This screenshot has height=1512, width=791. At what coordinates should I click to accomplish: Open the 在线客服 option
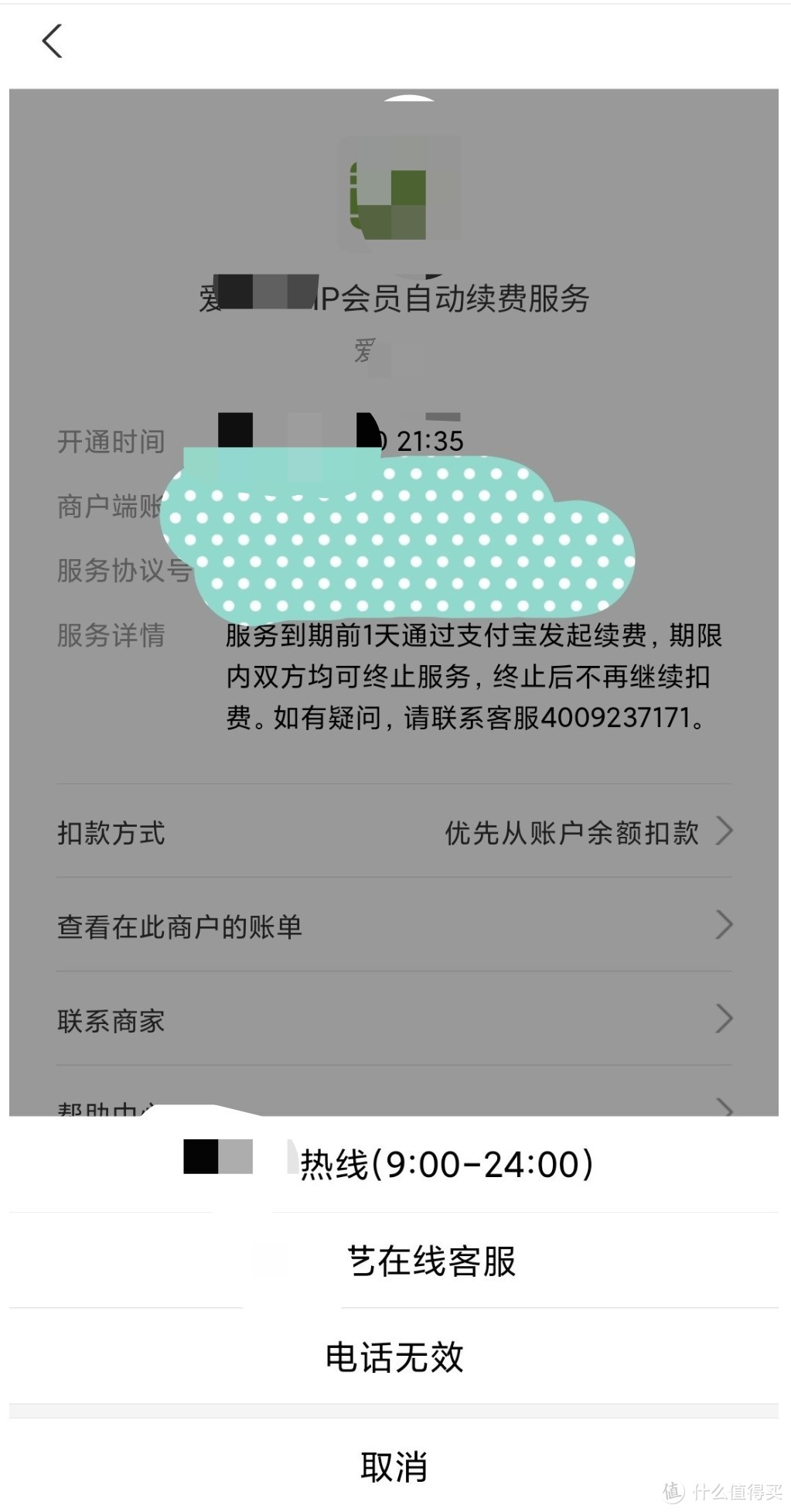394,1261
